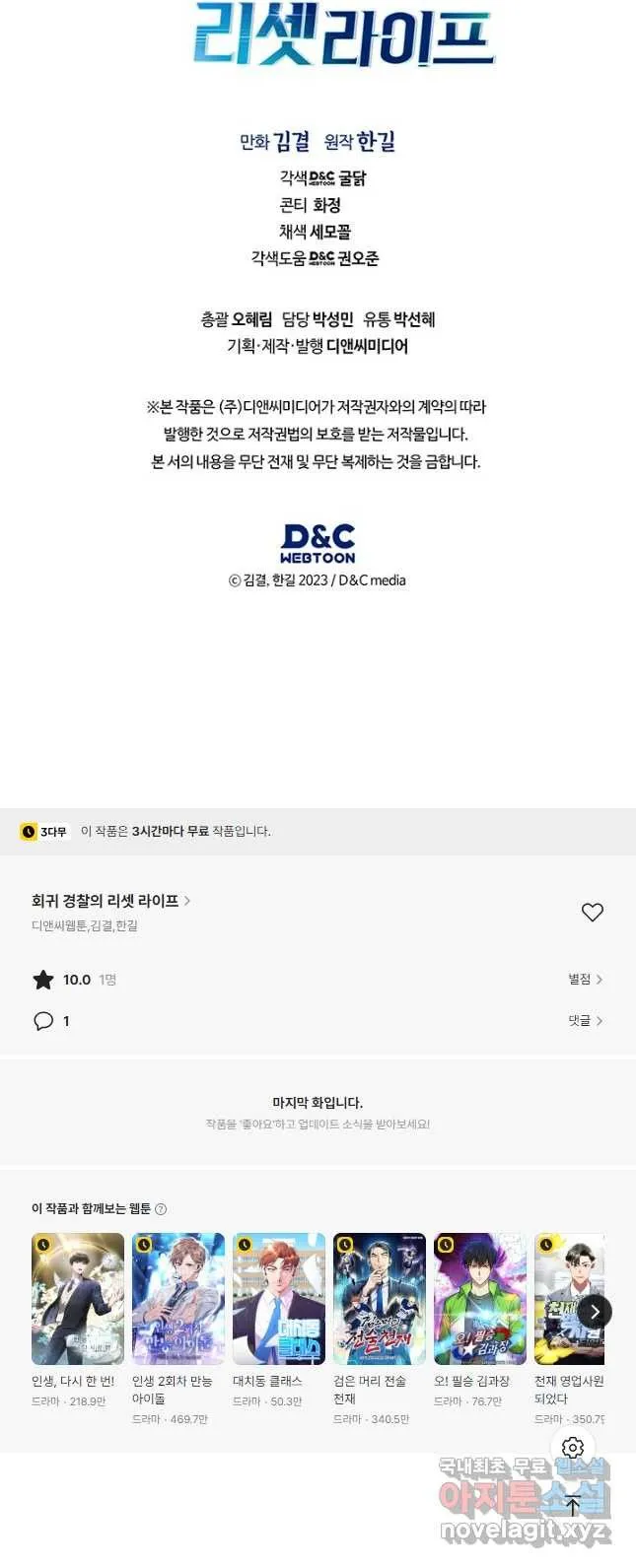The height and width of the screenshot is (1568, 636).
Task: Jump back to the top of the page
Action: click(x=573, y=1505)
